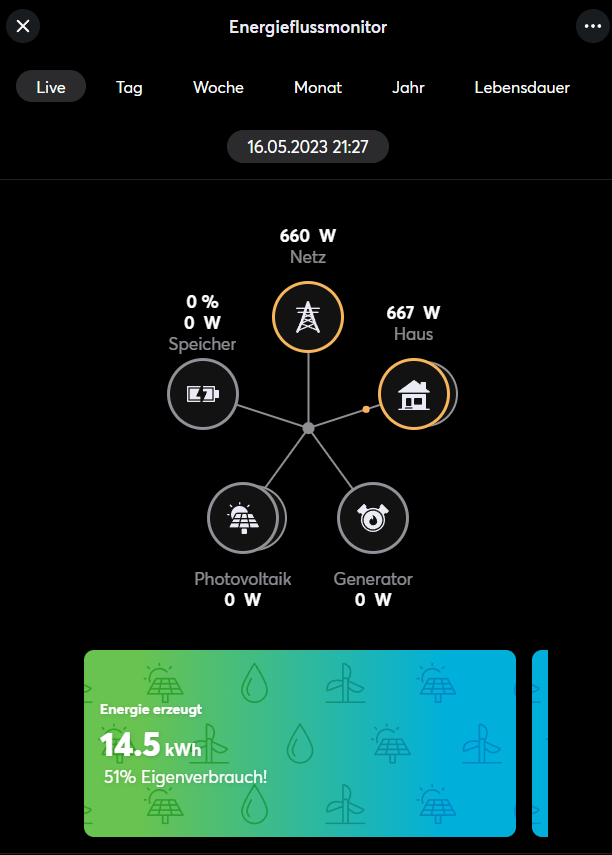Select the Live tab
The image size is (612, 855).
(x=51, y=87)
